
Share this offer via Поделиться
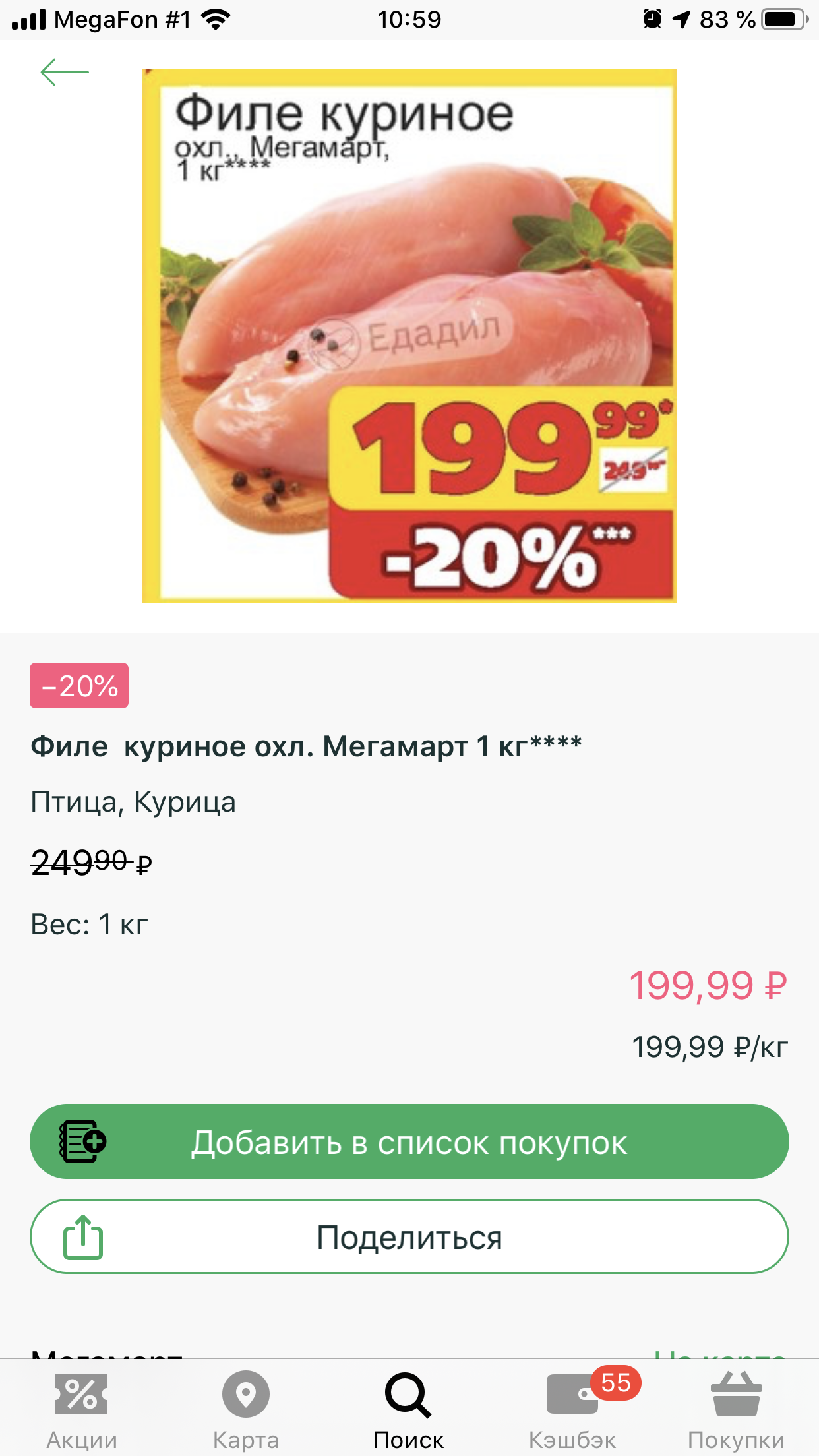409,1237
